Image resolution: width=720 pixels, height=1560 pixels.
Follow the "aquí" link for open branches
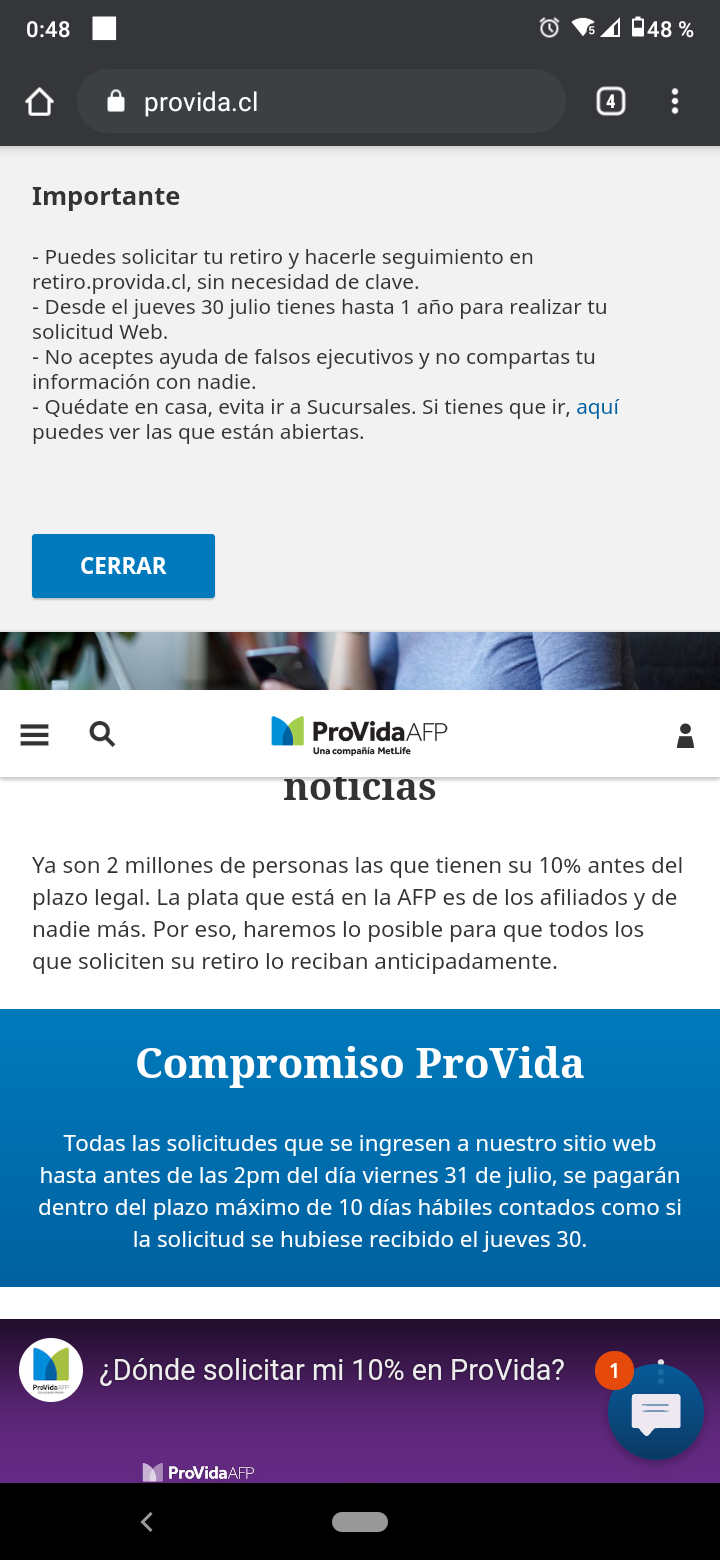pyautogui.click(x=598, y=407)
